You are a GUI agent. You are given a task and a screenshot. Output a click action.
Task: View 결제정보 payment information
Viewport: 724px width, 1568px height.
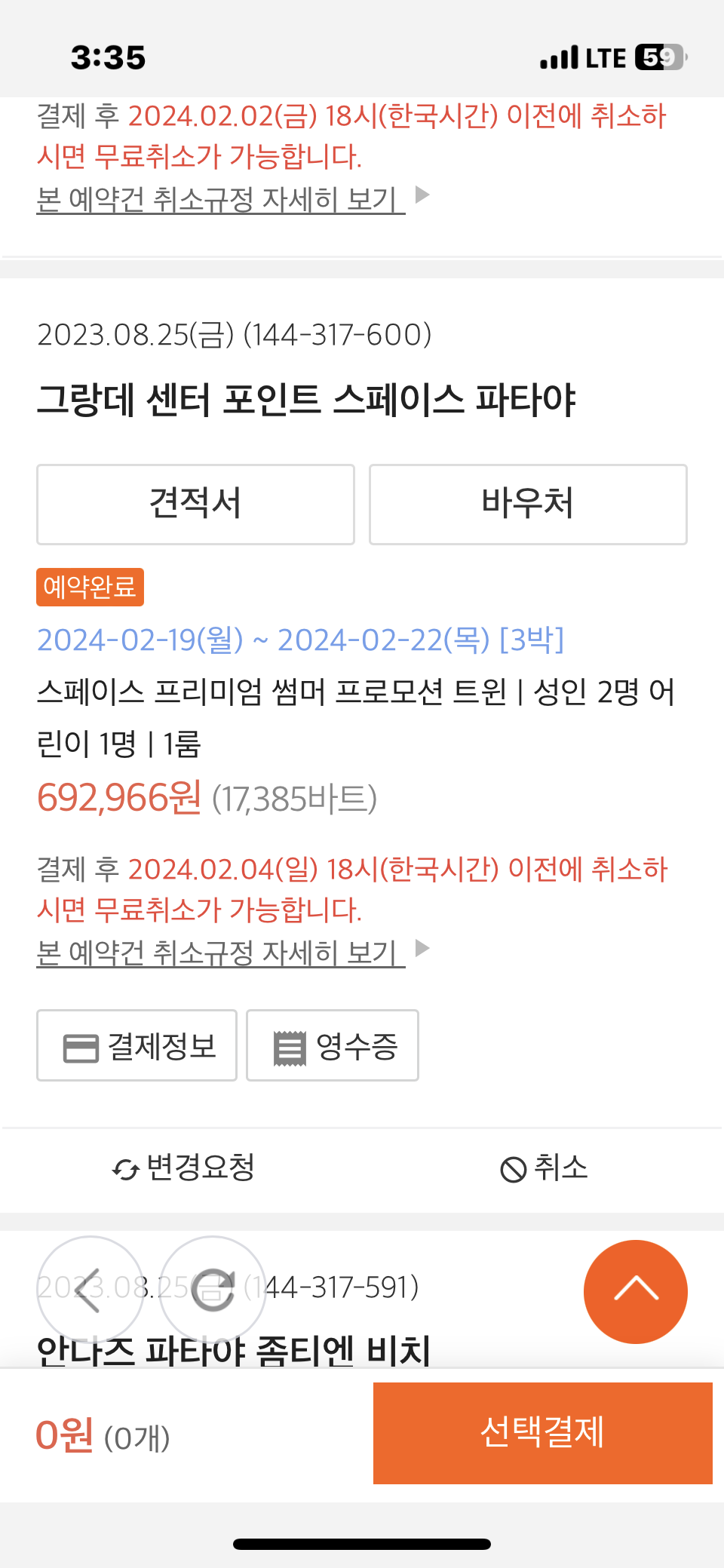click(x=137, y=1045)
